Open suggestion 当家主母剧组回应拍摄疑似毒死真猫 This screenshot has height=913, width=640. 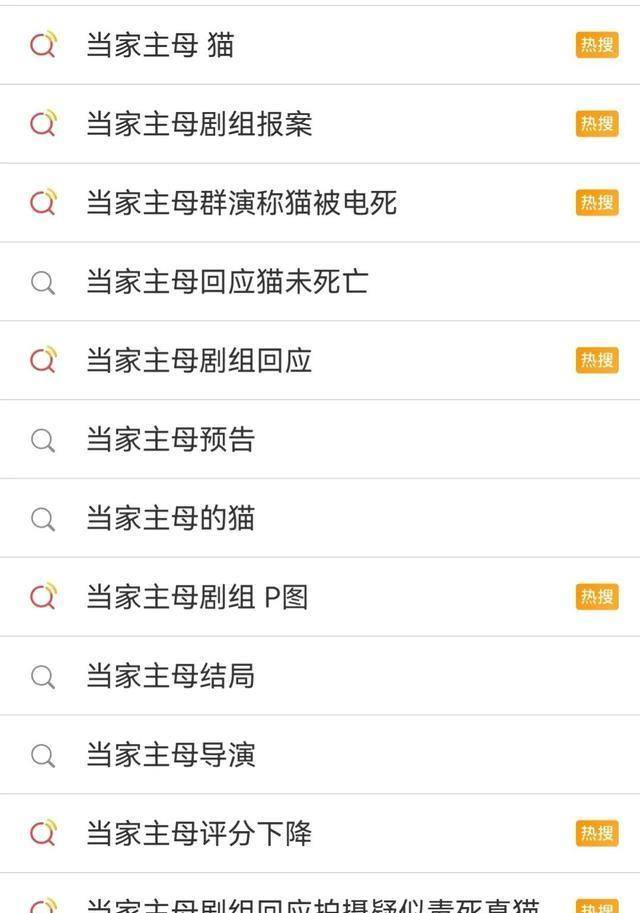(312, 905)
